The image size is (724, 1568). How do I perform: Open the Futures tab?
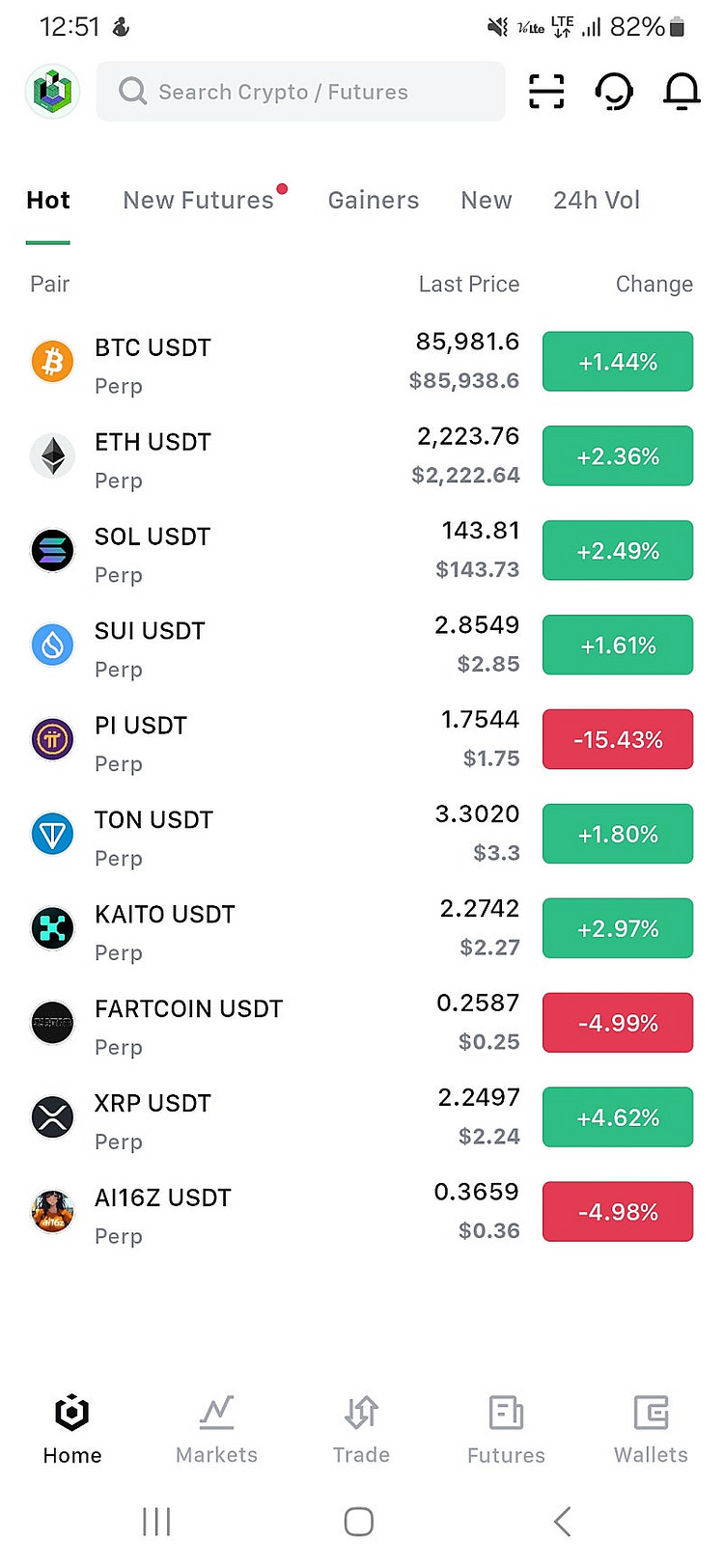pos(506,1430)
